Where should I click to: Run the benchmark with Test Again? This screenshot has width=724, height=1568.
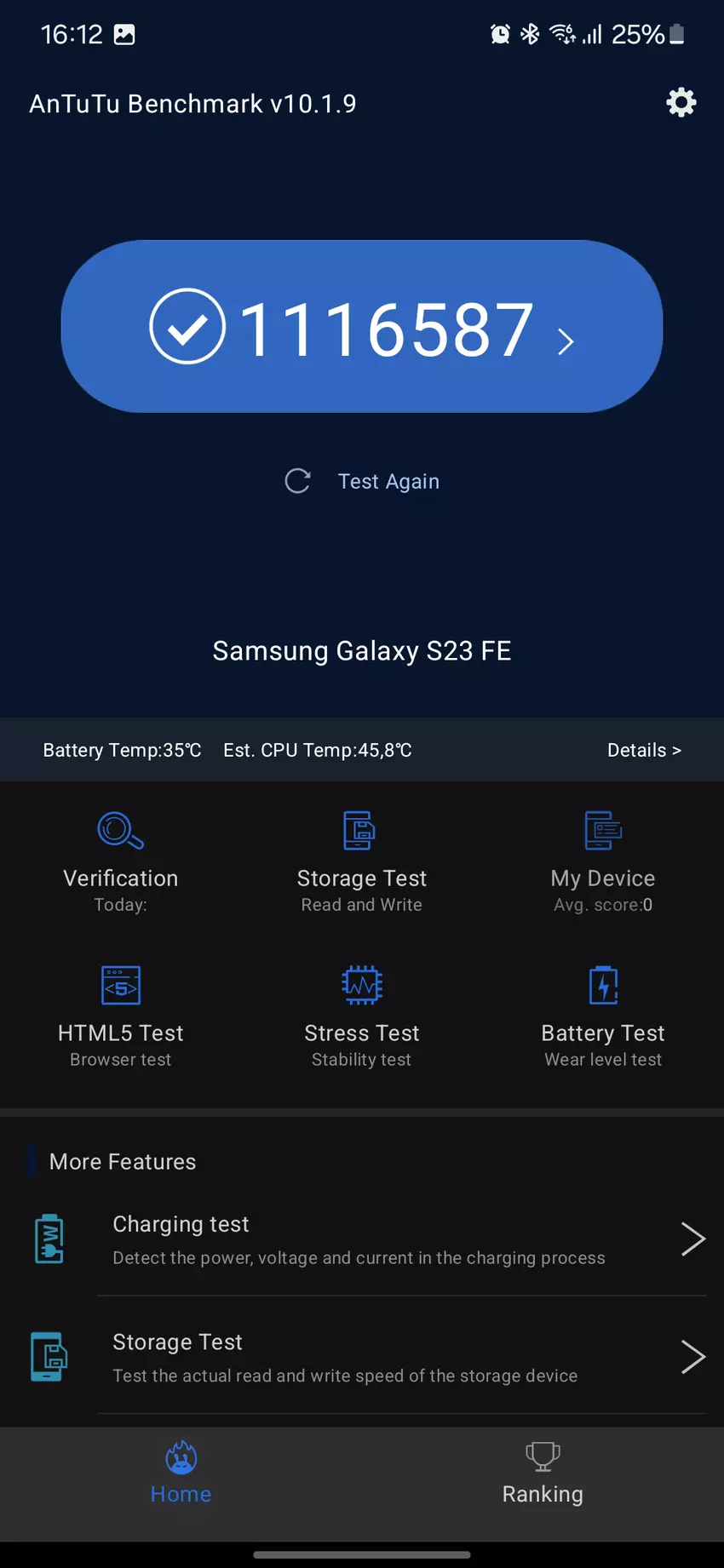(363, 481)
